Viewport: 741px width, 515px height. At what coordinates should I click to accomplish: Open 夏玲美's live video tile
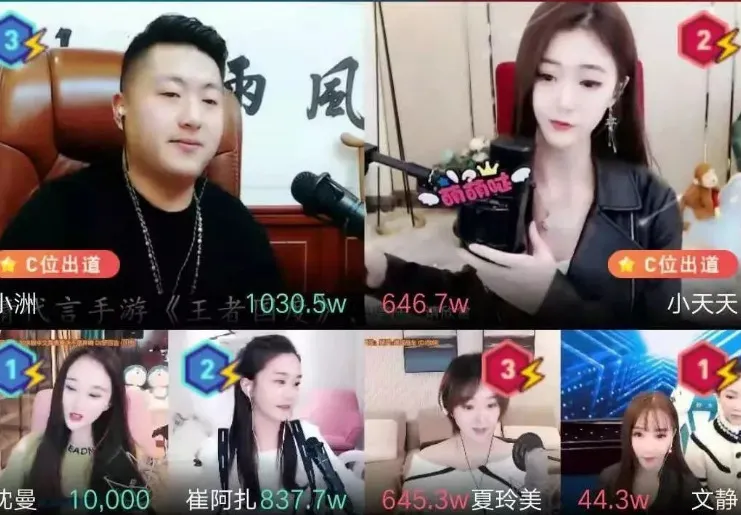point(460,420)
